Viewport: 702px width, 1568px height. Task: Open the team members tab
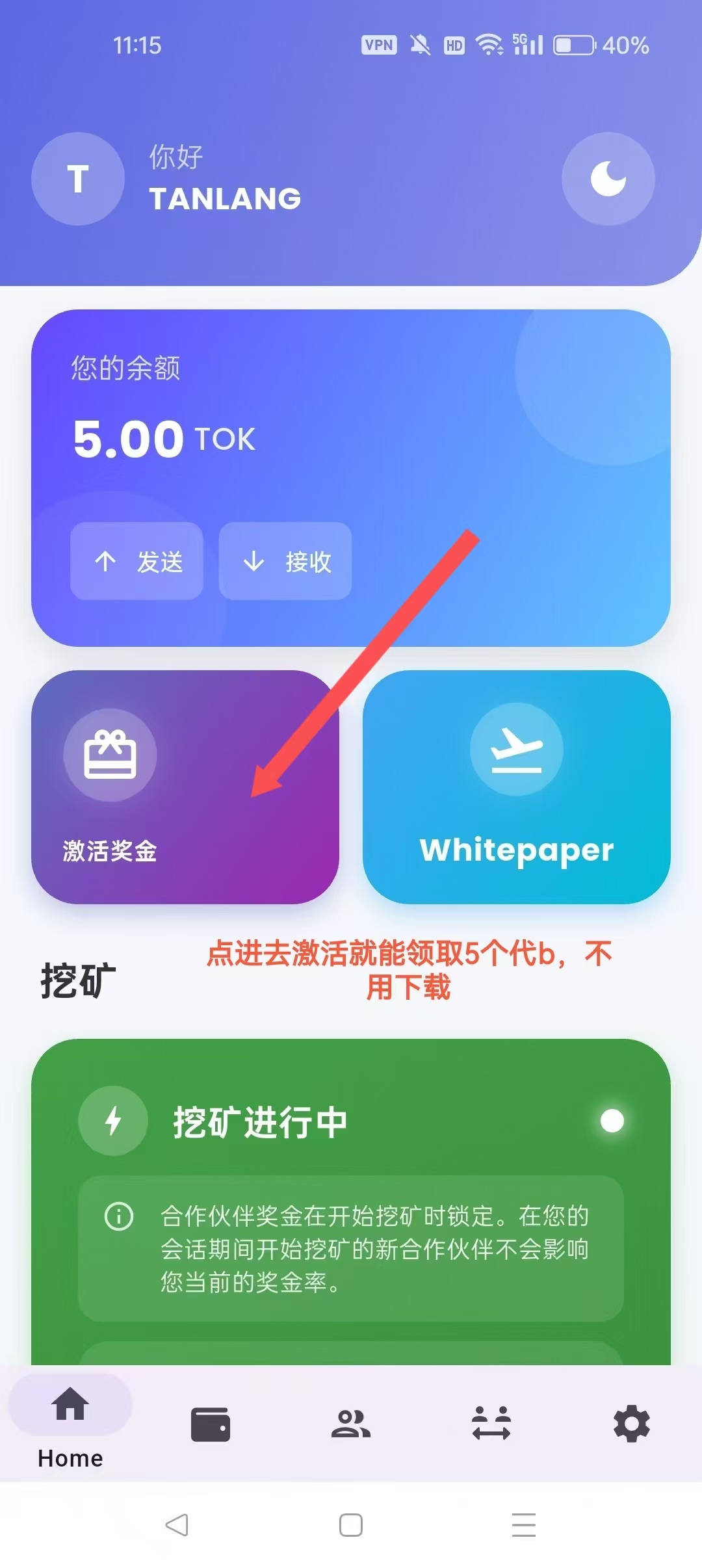(351, 1424)
